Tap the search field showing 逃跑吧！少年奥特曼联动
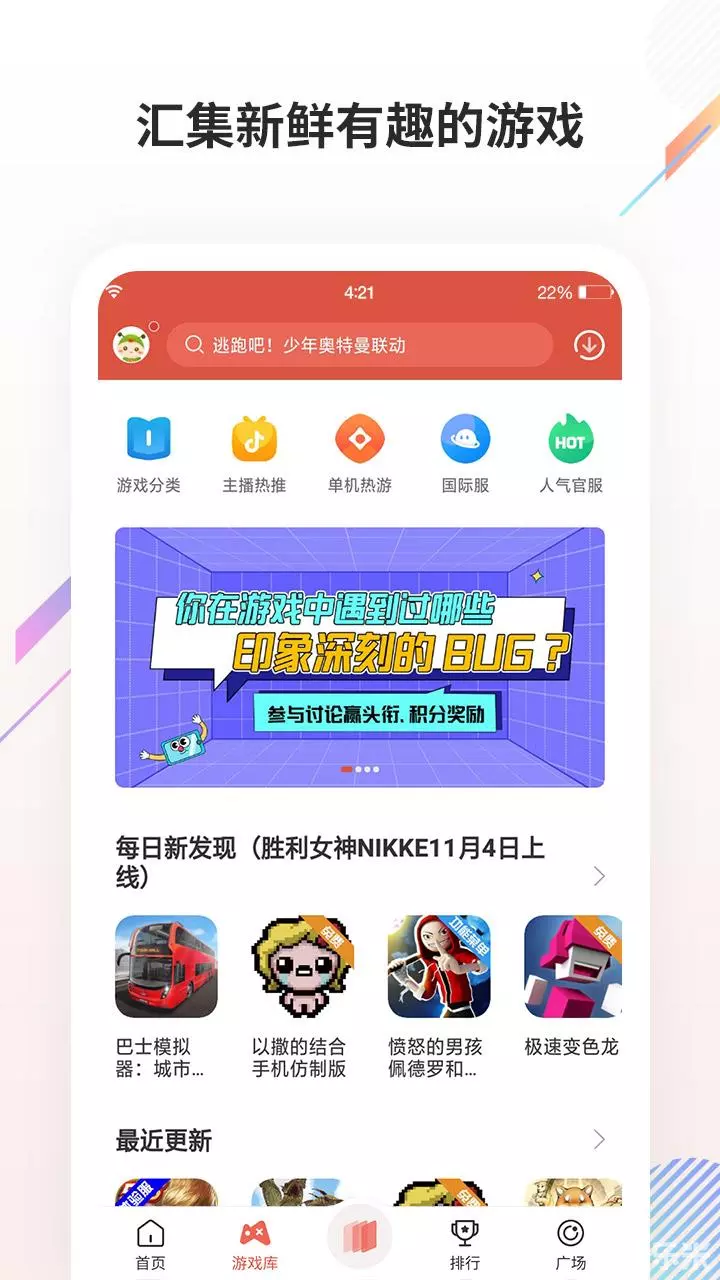Screen dimensions: 720x1280 tap(360, 344)
